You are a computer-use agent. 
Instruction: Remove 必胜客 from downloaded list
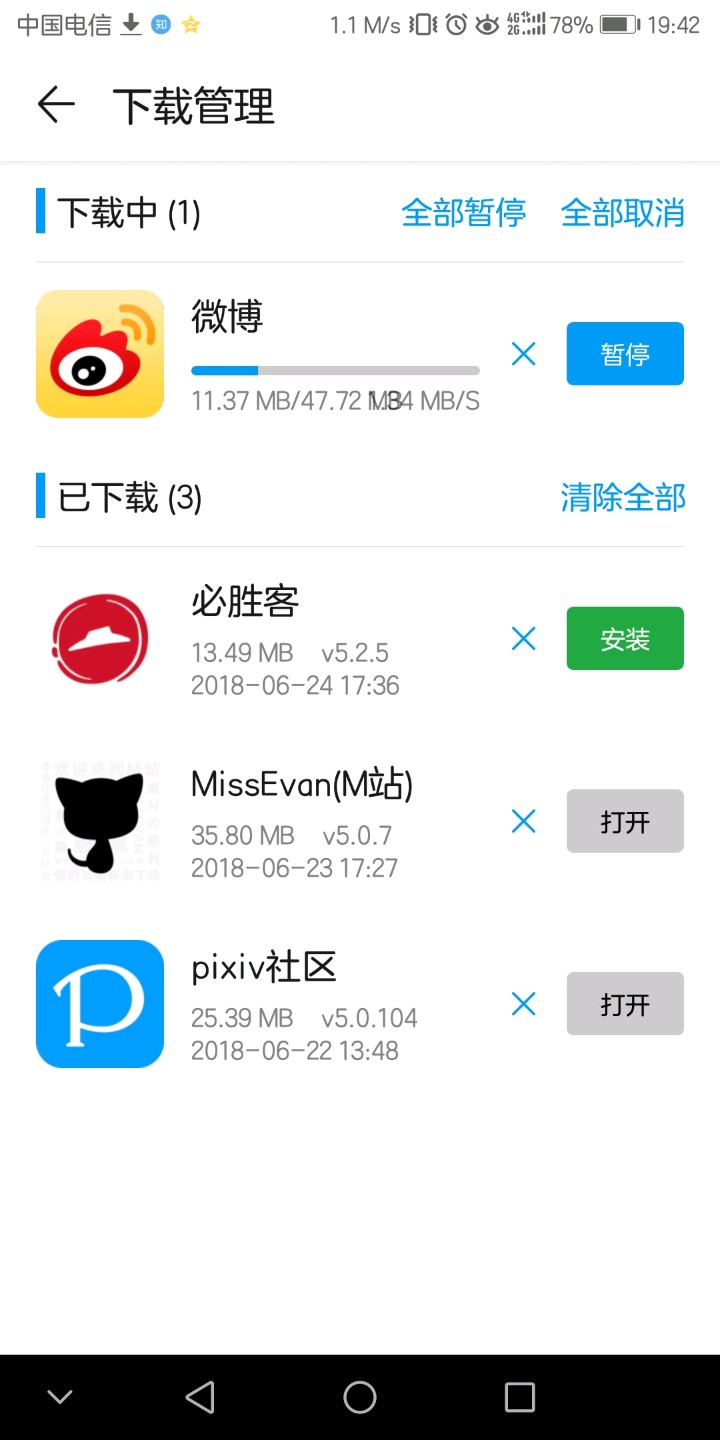coord(523,638)
